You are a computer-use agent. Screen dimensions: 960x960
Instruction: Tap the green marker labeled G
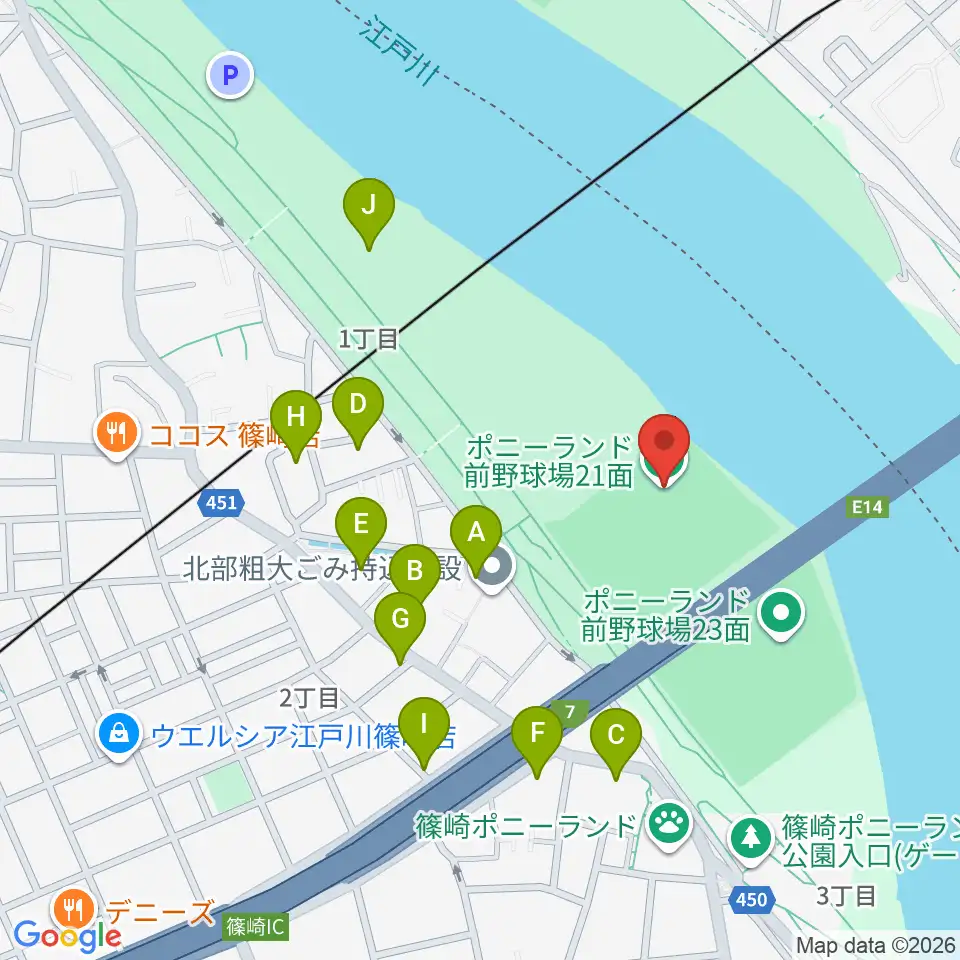click(x=399, y=619)
